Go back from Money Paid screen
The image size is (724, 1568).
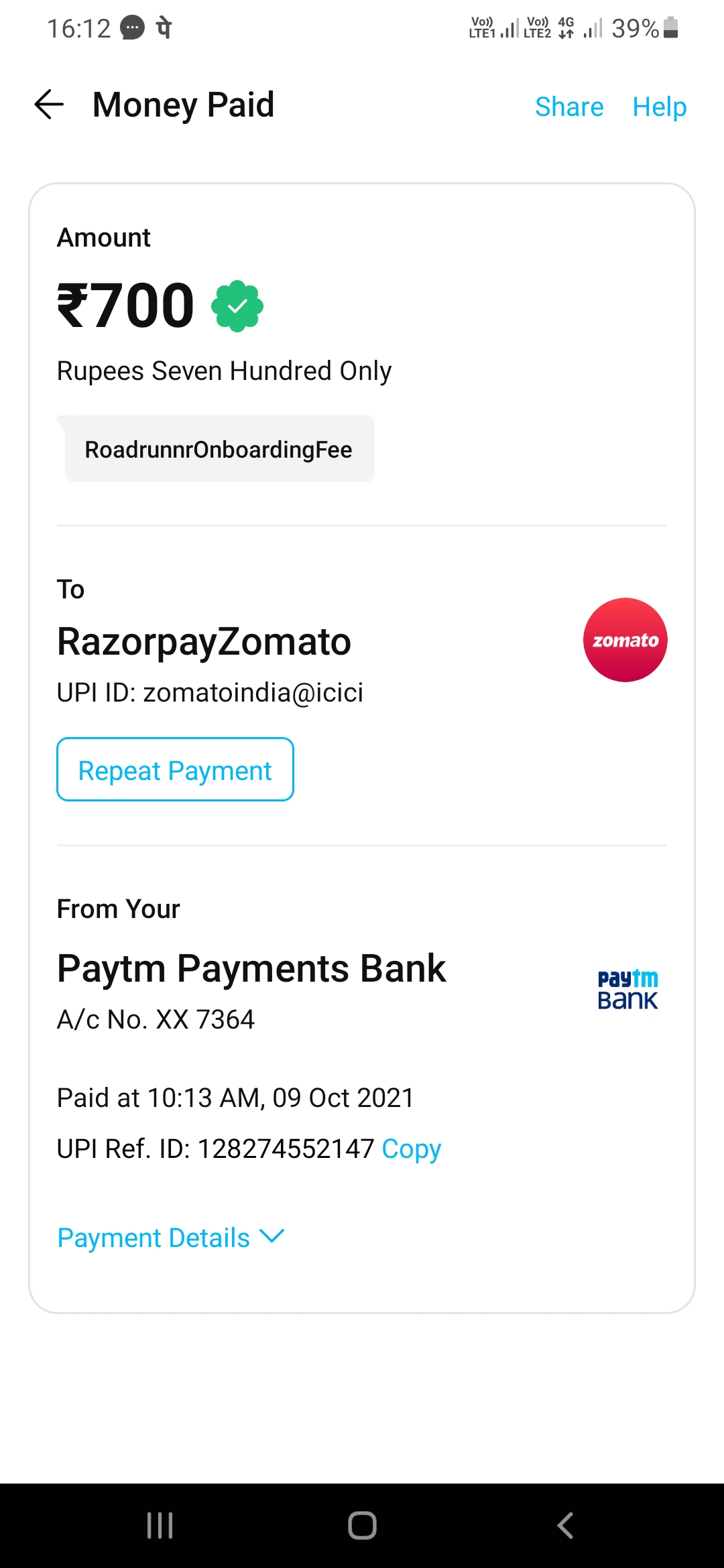(49, 105)
